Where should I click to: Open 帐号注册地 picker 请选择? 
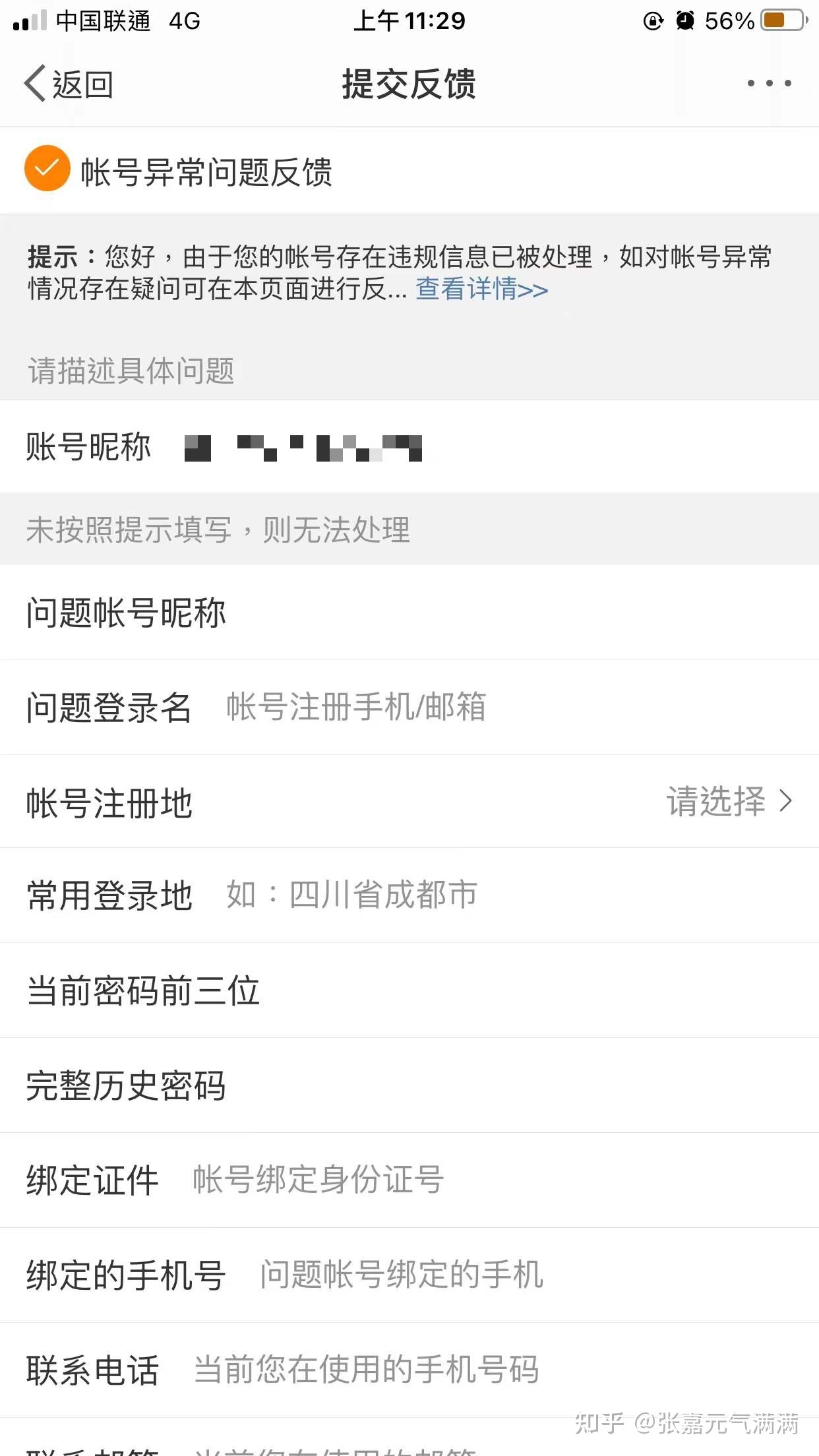coord(728,802)
